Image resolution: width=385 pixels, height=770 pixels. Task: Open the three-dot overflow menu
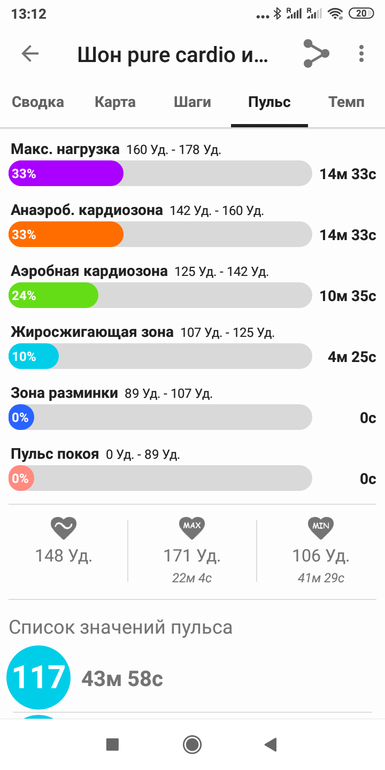(x=361, y=54)
